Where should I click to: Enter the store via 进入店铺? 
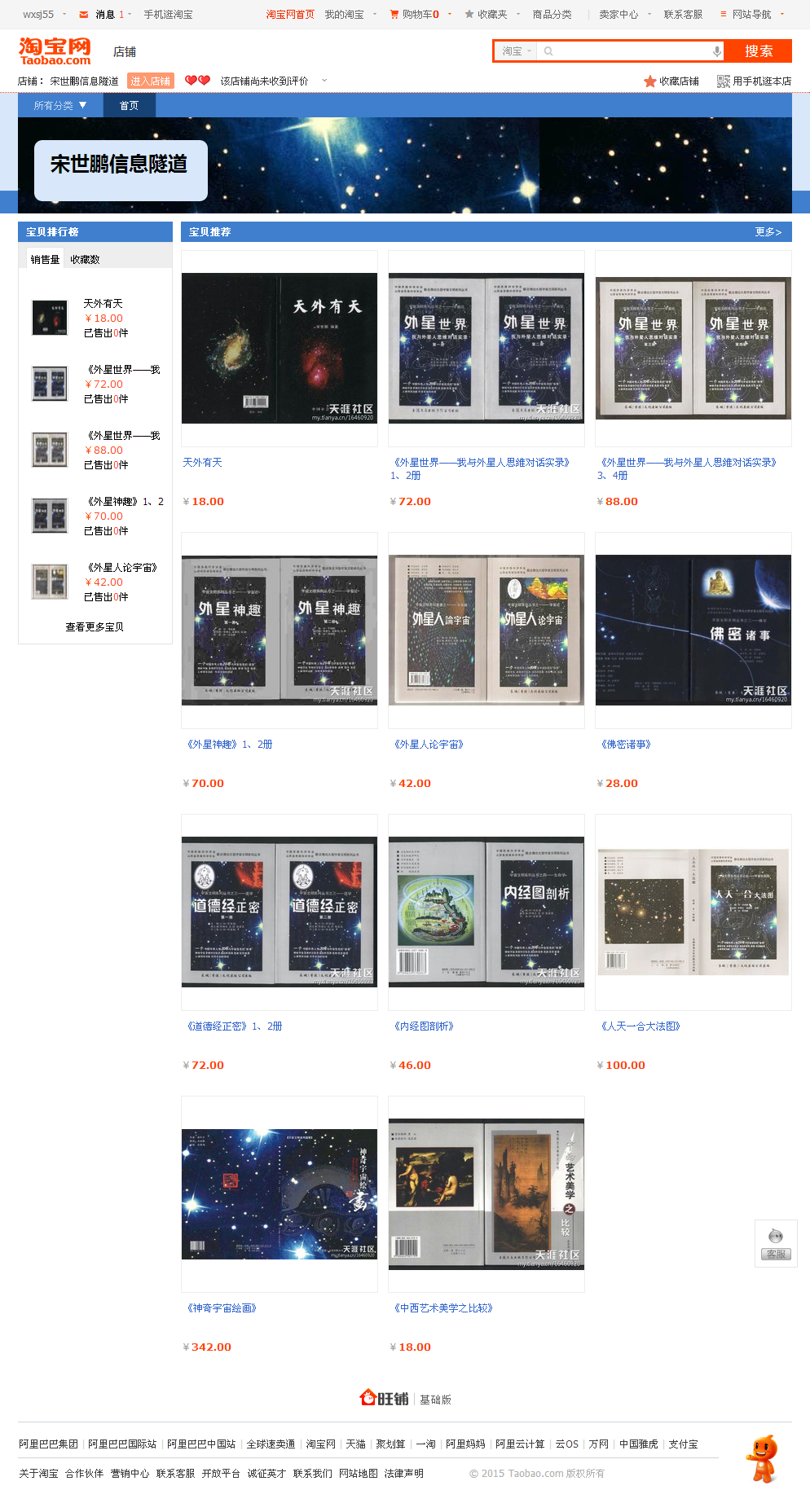click(x=151, y=81)
